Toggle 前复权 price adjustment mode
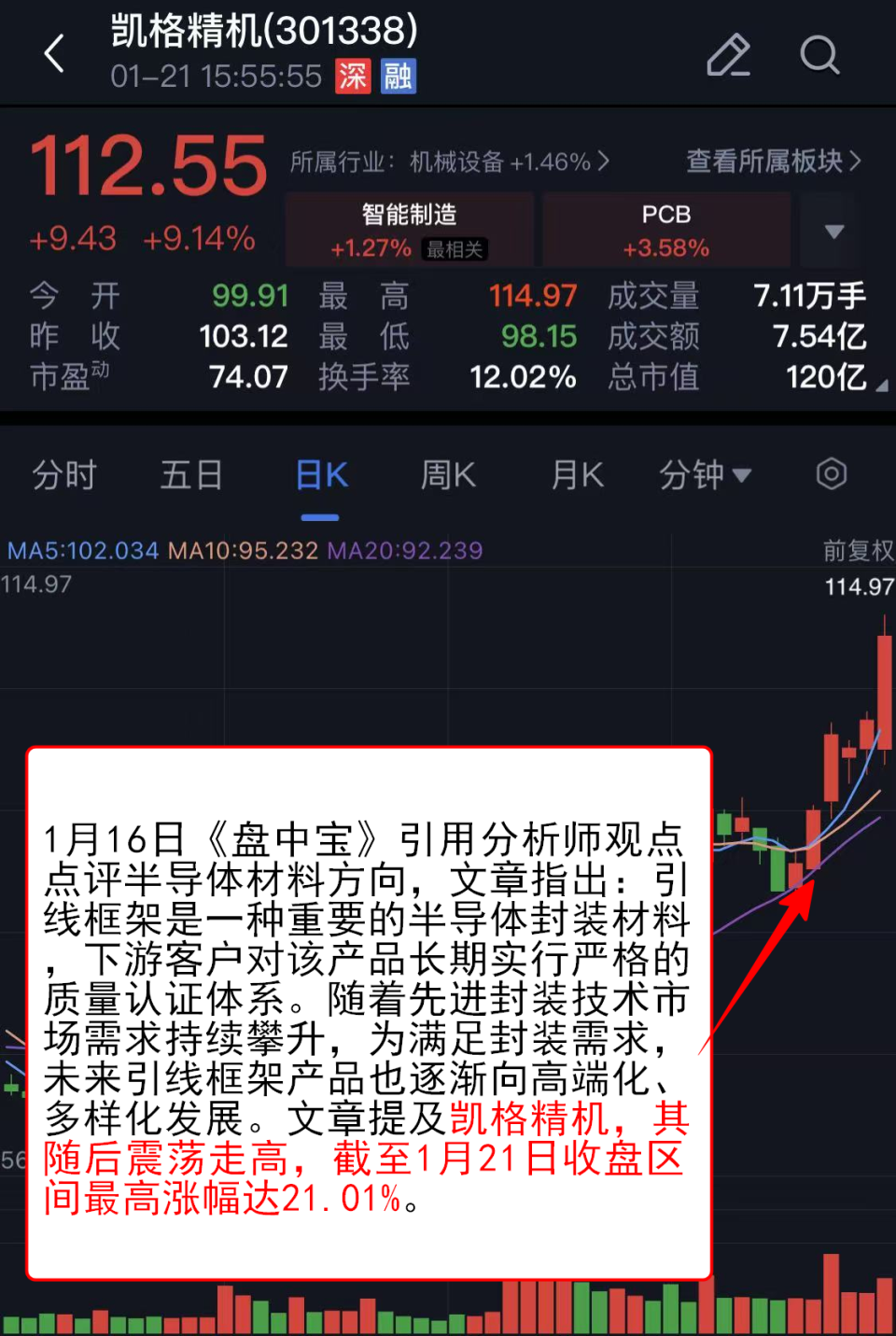 (x=852, y=551)
